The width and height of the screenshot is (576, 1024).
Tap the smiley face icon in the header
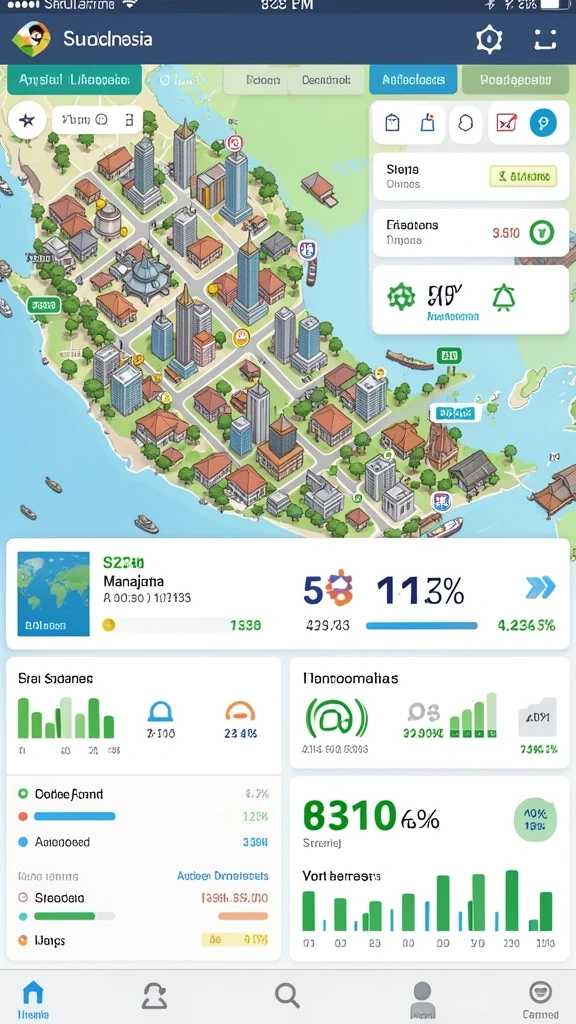coord(545,40)
